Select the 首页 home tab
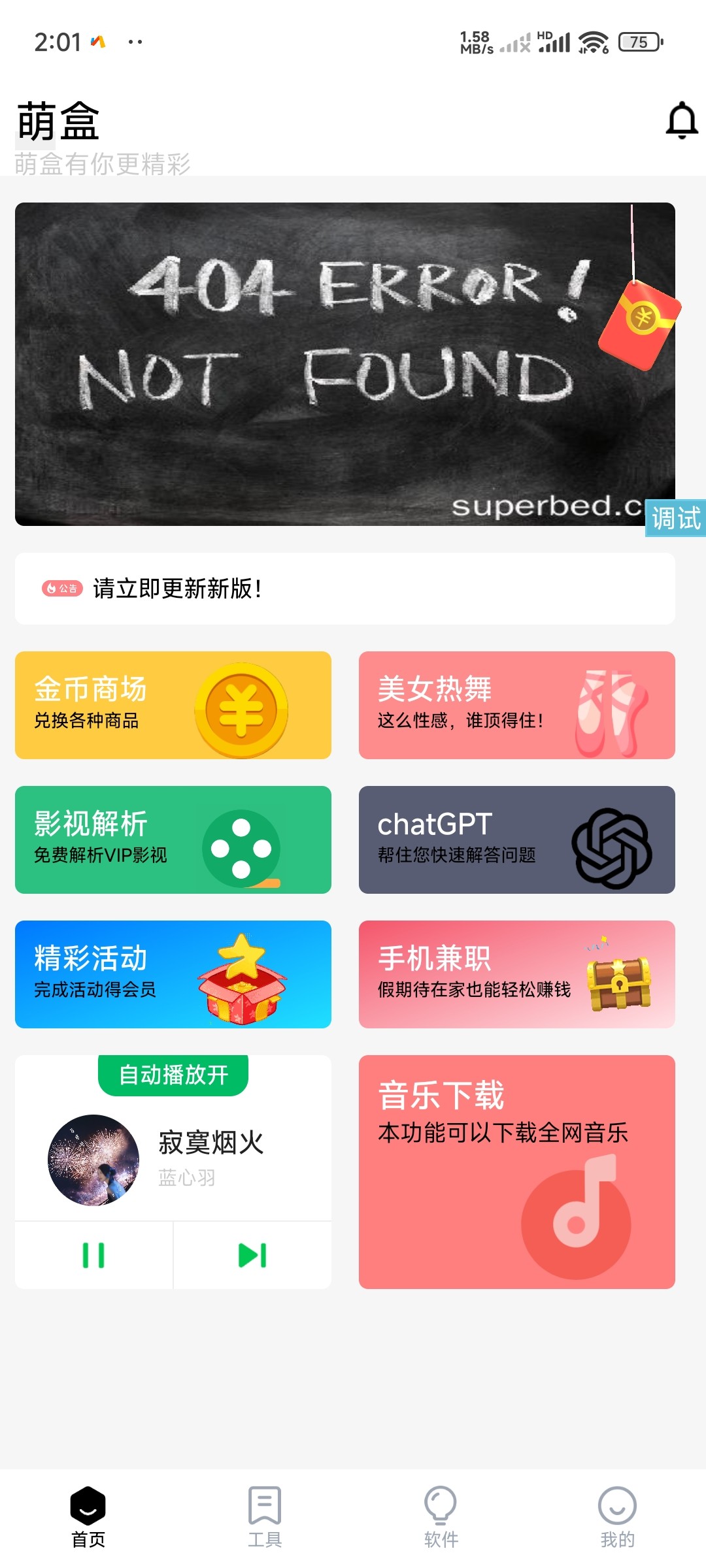This screenshot has height=1568, width=706. (x=88, y=1517)
